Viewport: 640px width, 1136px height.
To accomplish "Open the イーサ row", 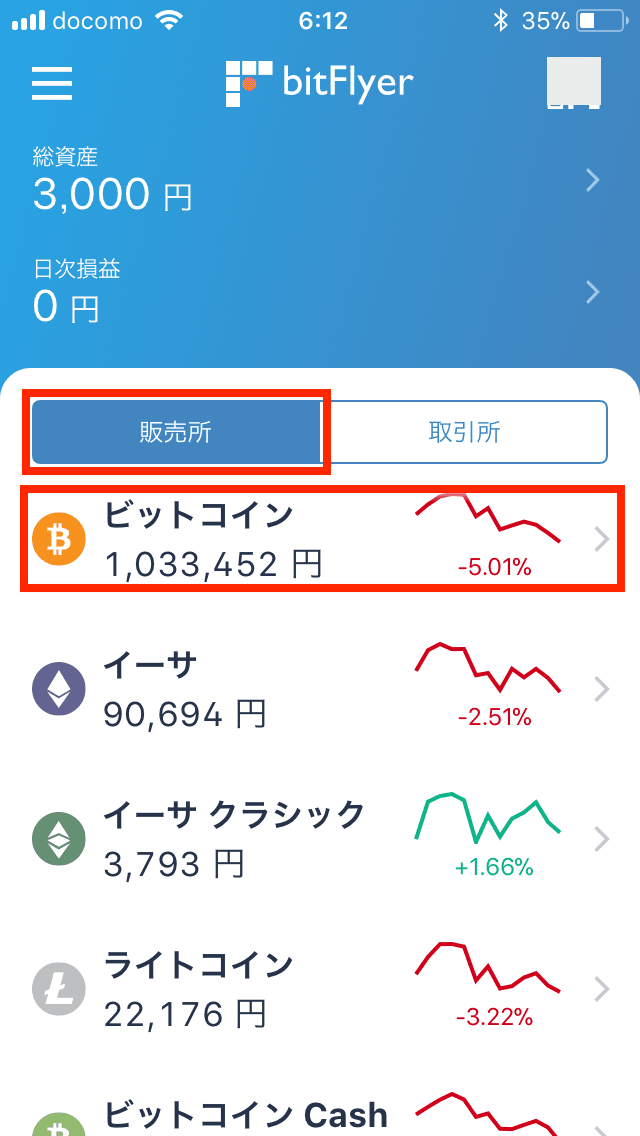I will pyautogui.click(x=320, y=690).
